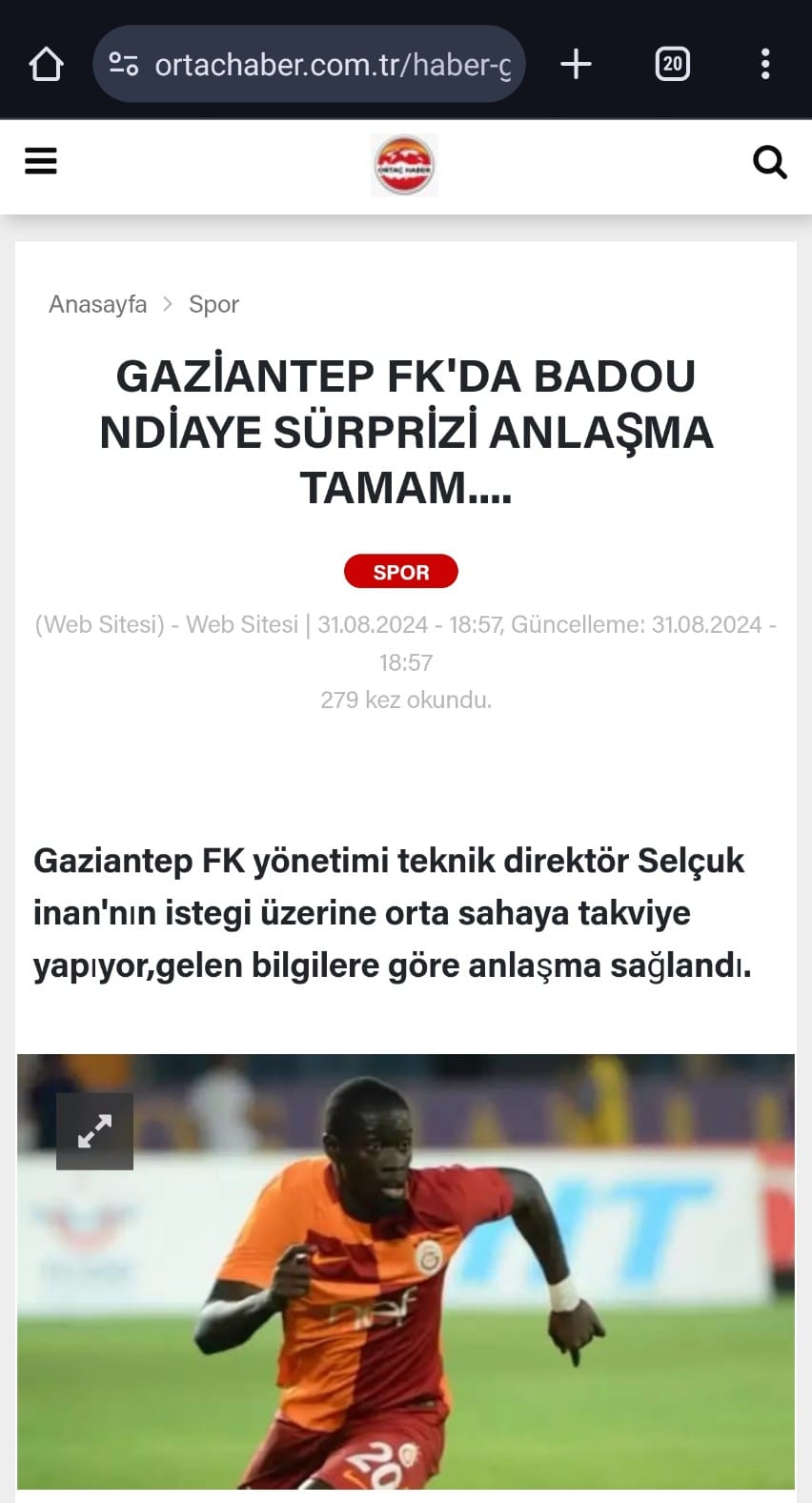Image resolution: width=812 pixels, height=1503 pixels.
Task: Tap the Ortaç Haber logo
Action: (404, 165)
